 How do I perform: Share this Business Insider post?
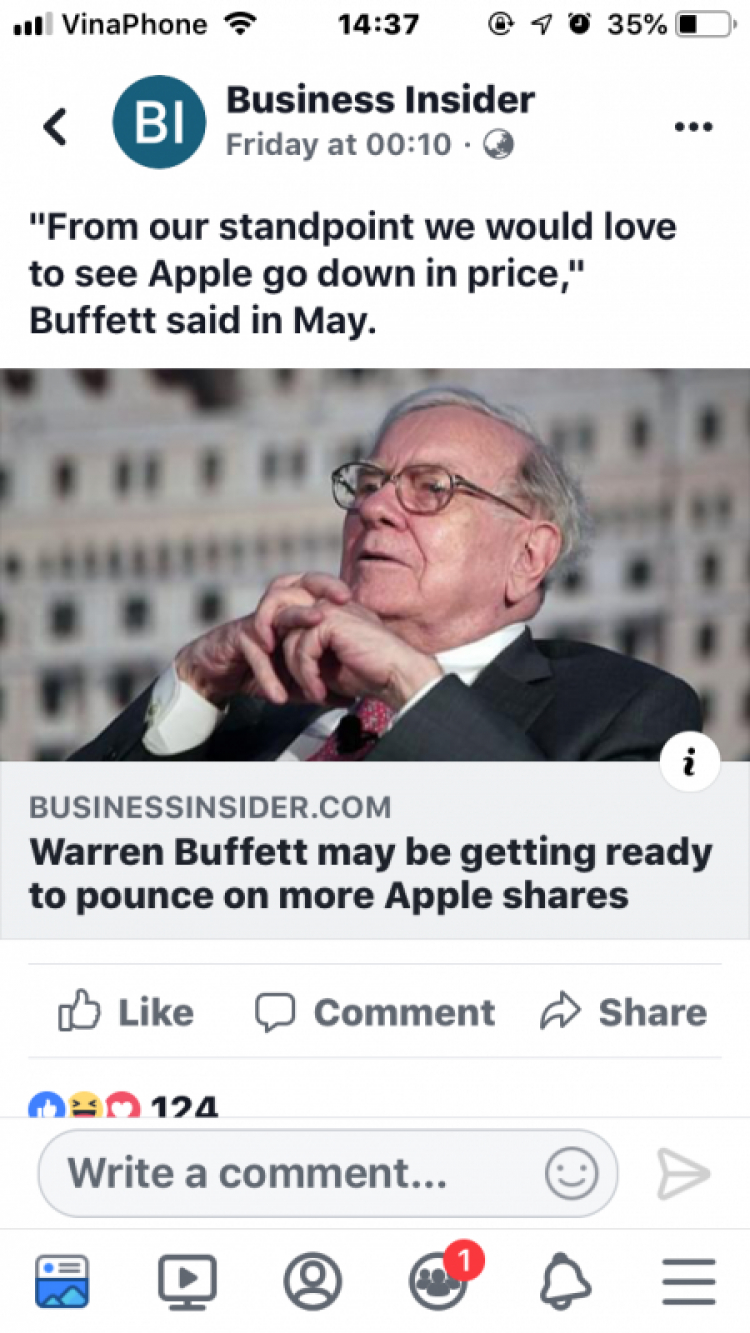coord(624,1012)
